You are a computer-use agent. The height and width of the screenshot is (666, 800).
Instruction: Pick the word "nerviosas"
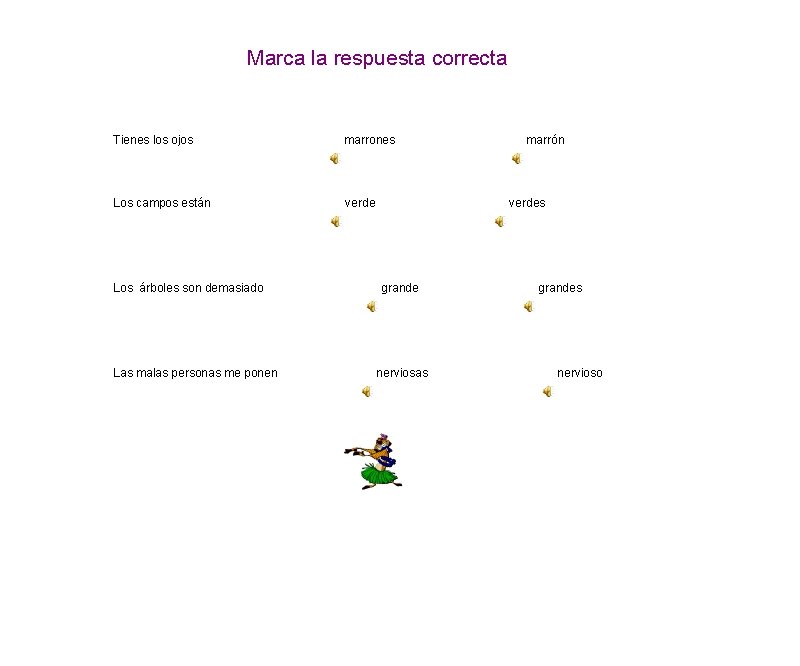(403, 373)
